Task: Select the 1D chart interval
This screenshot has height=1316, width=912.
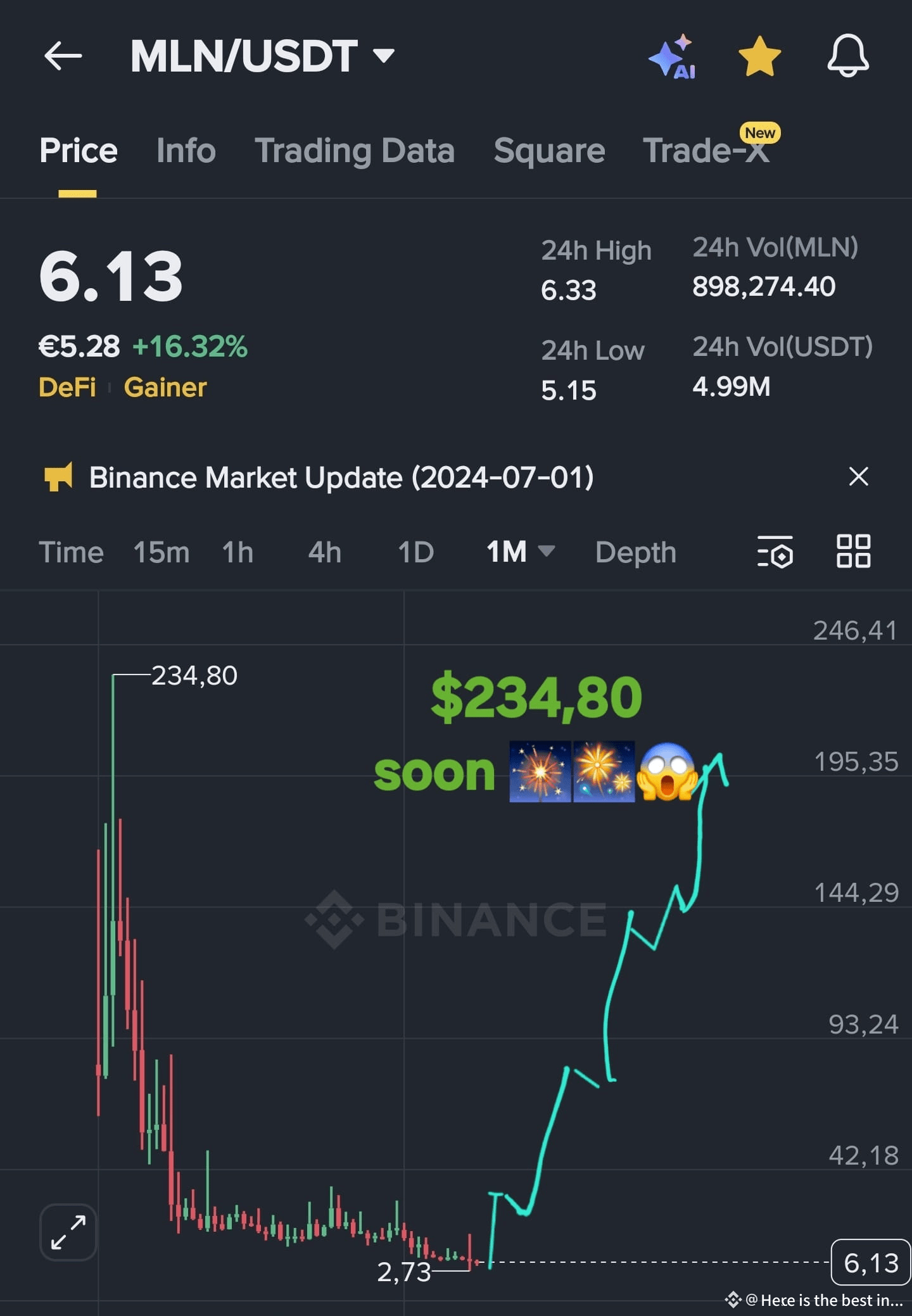Action: [415, 552]
